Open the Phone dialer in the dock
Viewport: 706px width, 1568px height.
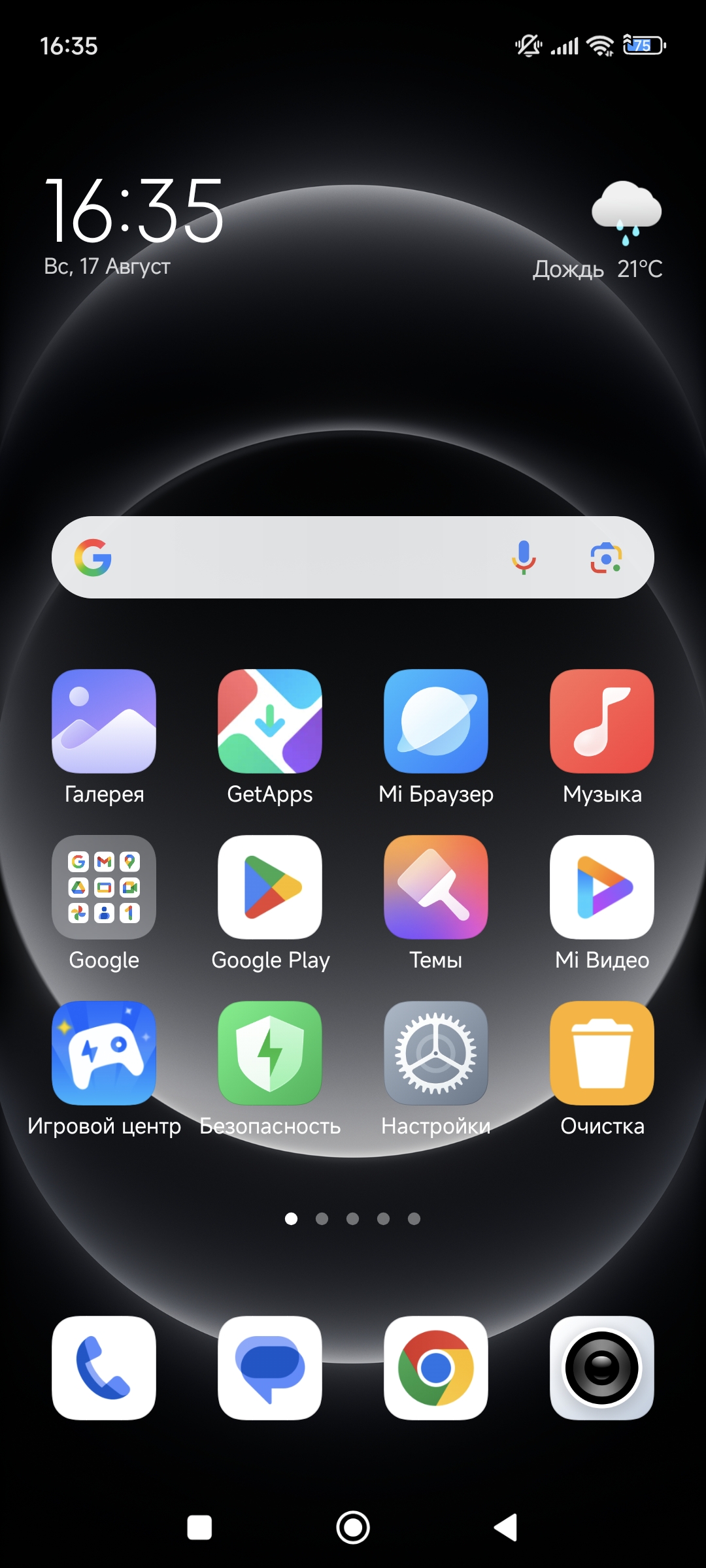[104, 1367]
